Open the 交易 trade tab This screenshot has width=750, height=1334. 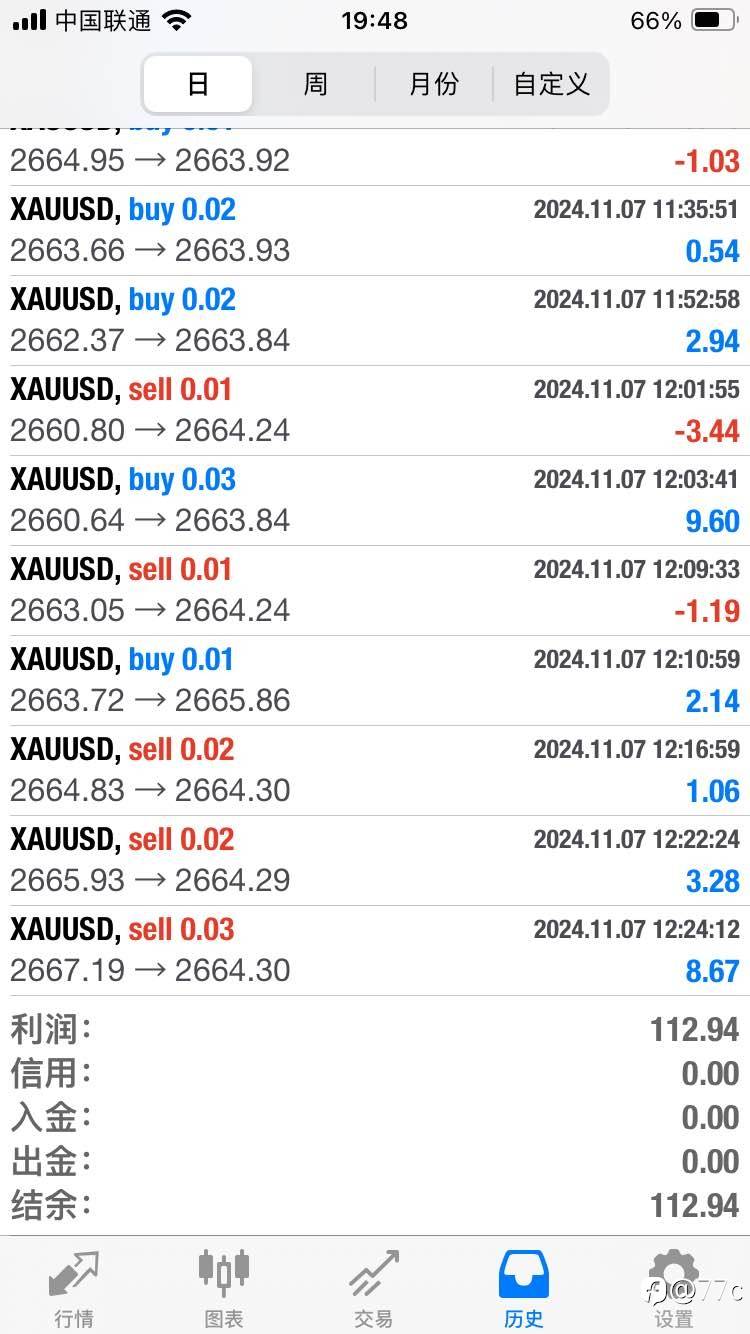pyautogui.click(x=374, y=1288)
